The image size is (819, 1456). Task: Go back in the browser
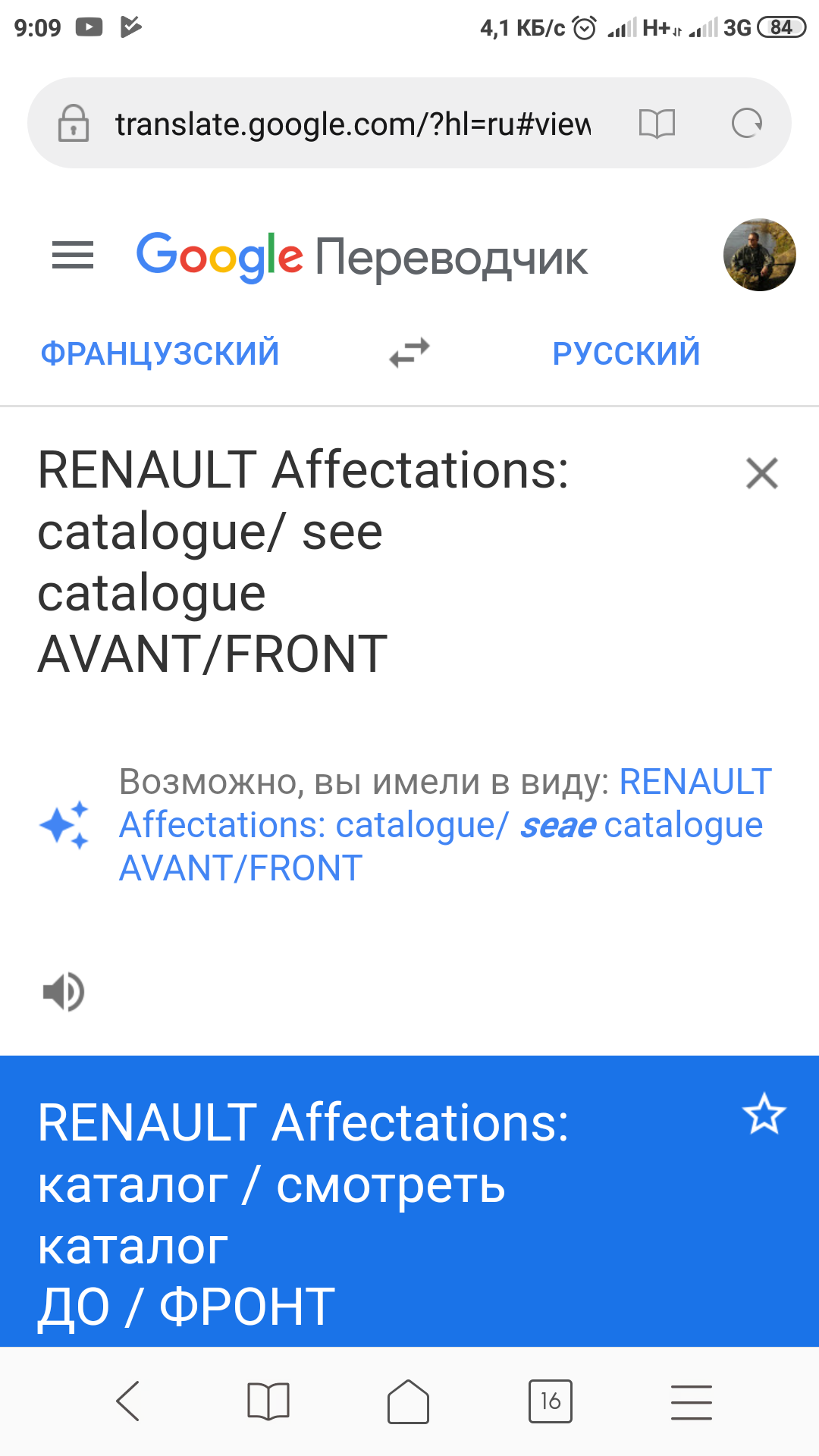click(127, 1401)
